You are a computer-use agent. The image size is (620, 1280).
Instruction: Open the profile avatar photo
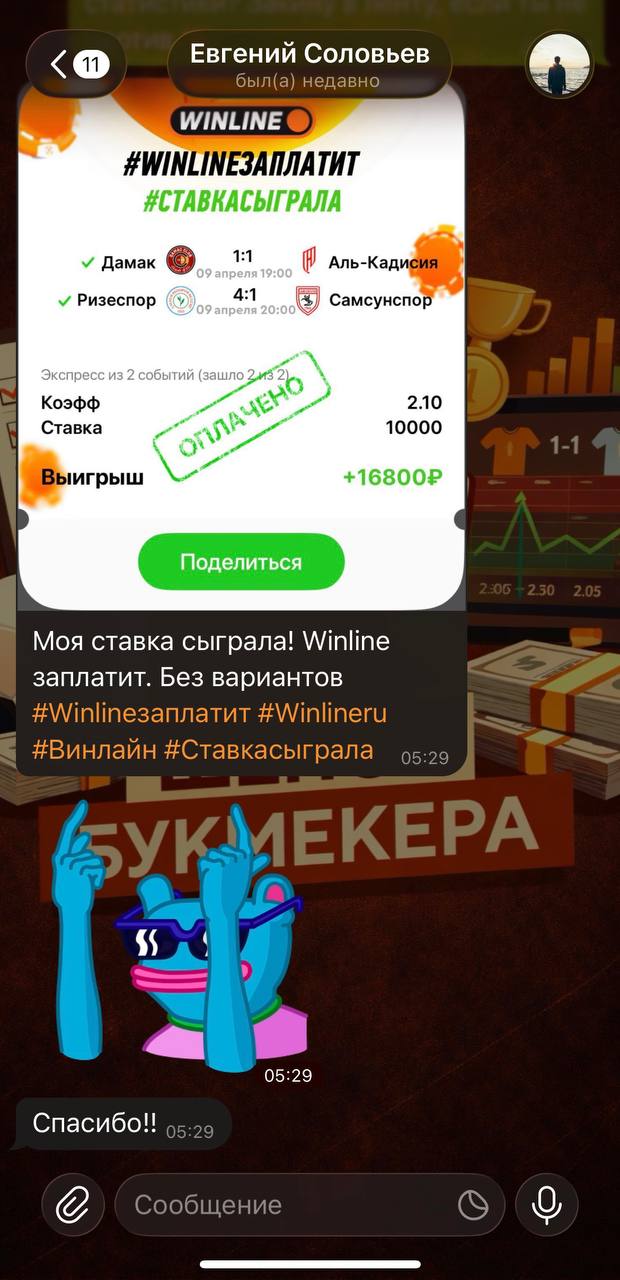559,66
